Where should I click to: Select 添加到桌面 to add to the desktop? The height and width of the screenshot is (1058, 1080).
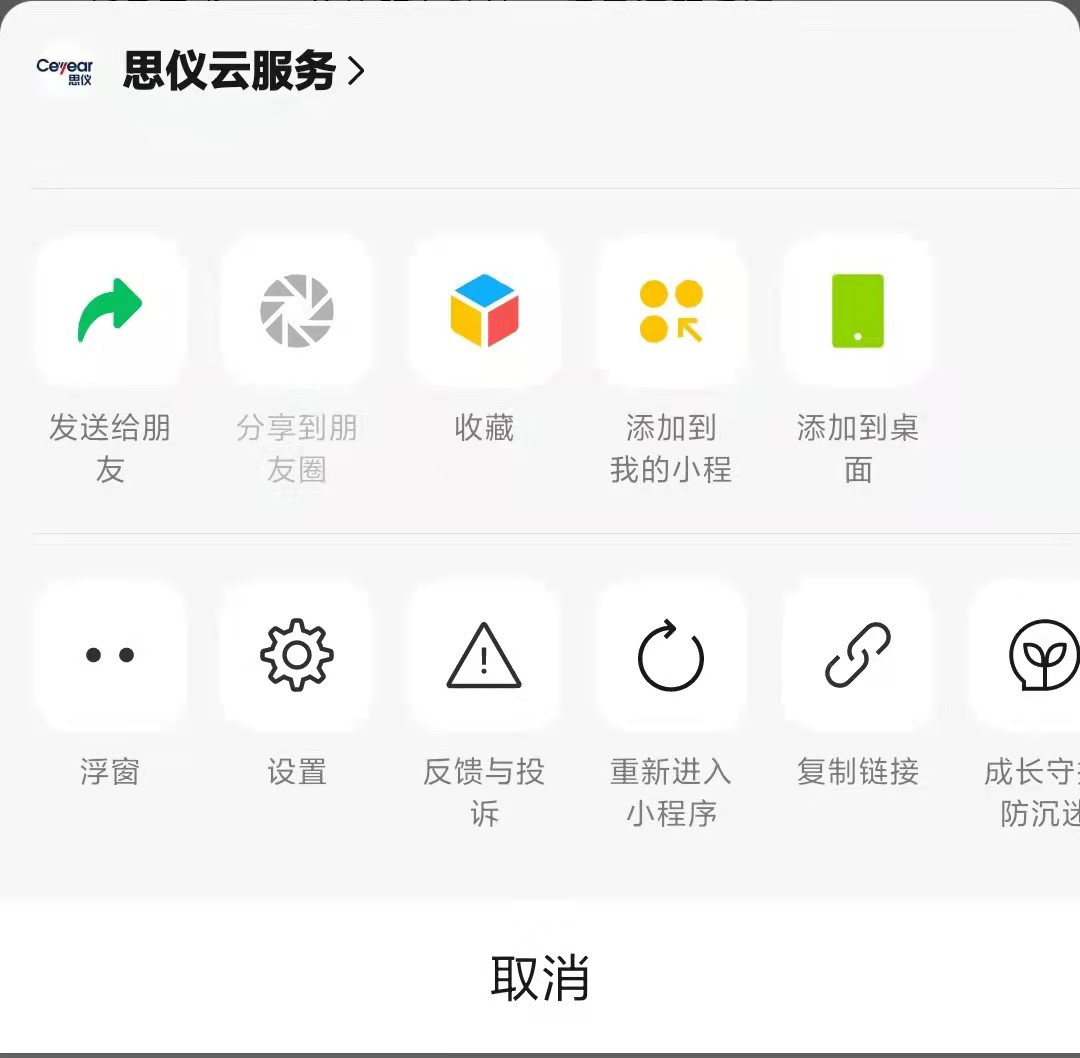[858, 311]
